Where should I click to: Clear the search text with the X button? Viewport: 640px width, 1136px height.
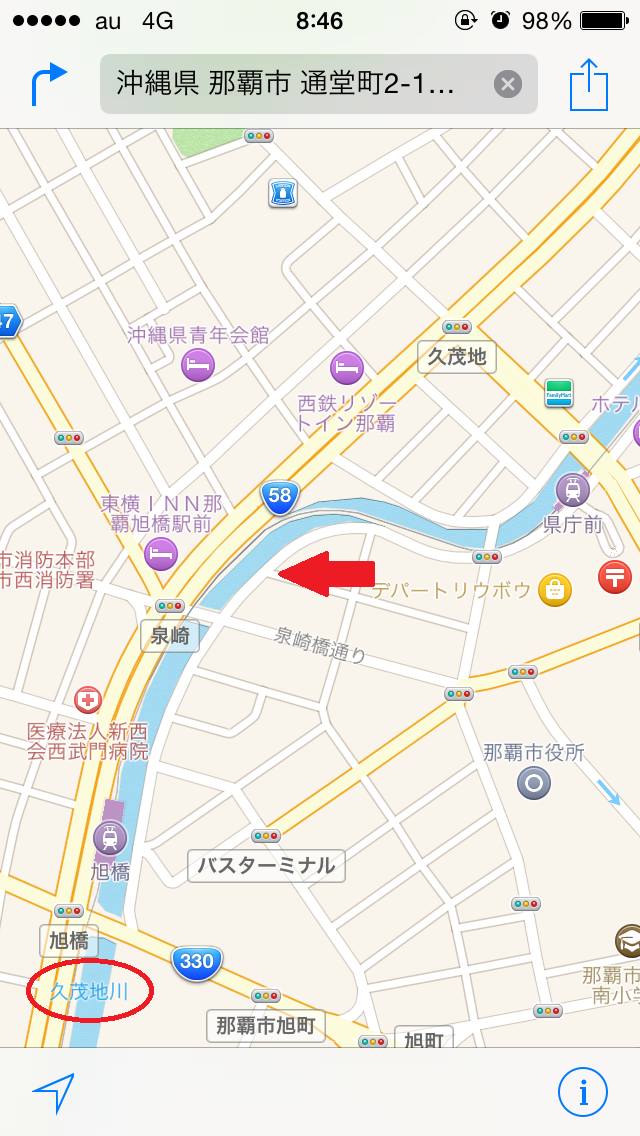click(508, 85)
